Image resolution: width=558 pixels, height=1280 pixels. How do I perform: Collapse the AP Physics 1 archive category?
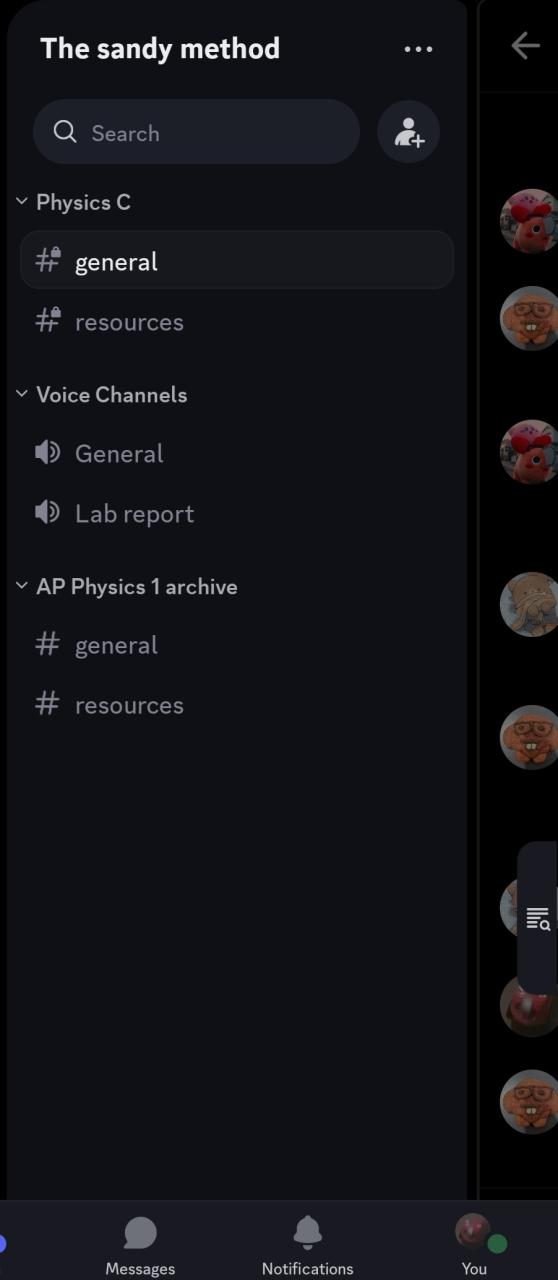(x=127, y=586)
